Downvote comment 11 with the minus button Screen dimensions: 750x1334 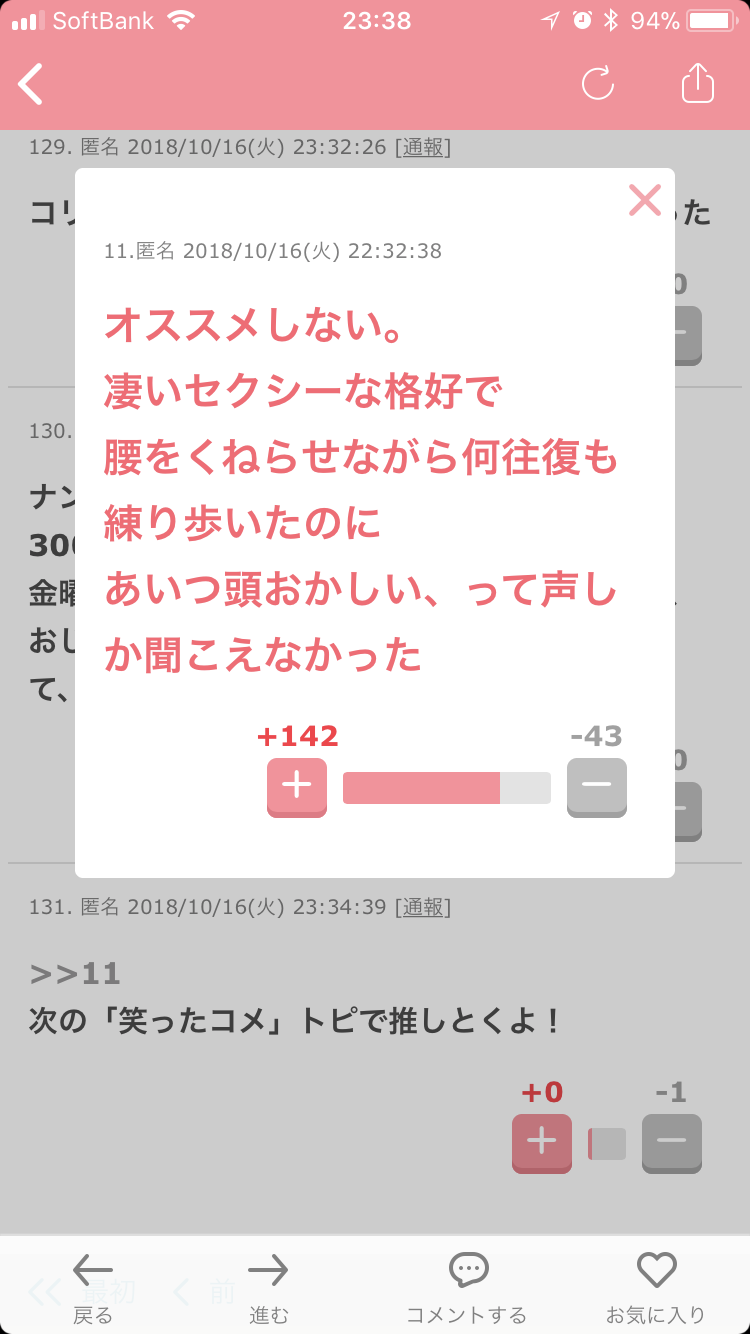point(597,786)
